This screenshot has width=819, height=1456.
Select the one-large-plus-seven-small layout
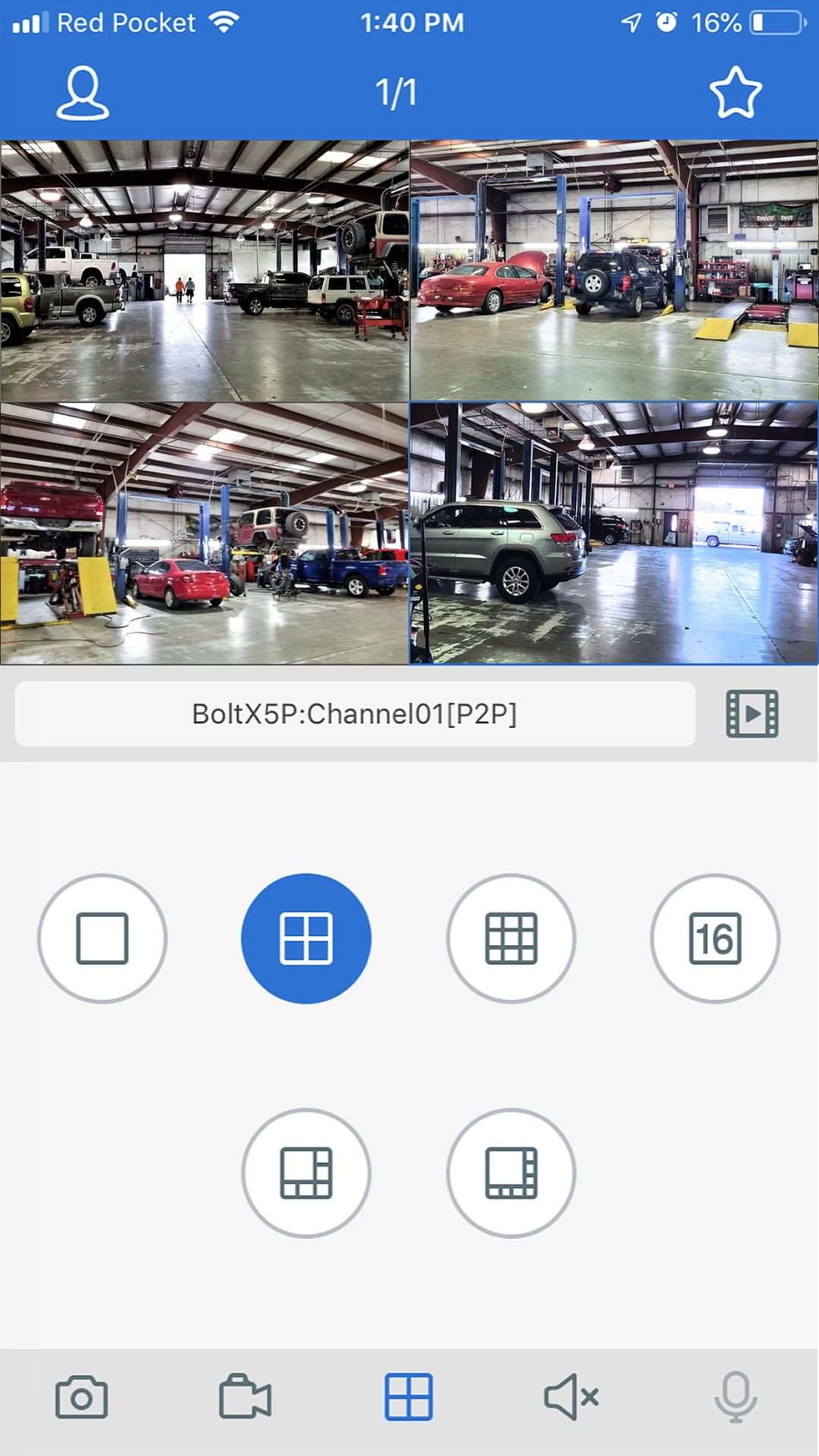point(511,1173)
